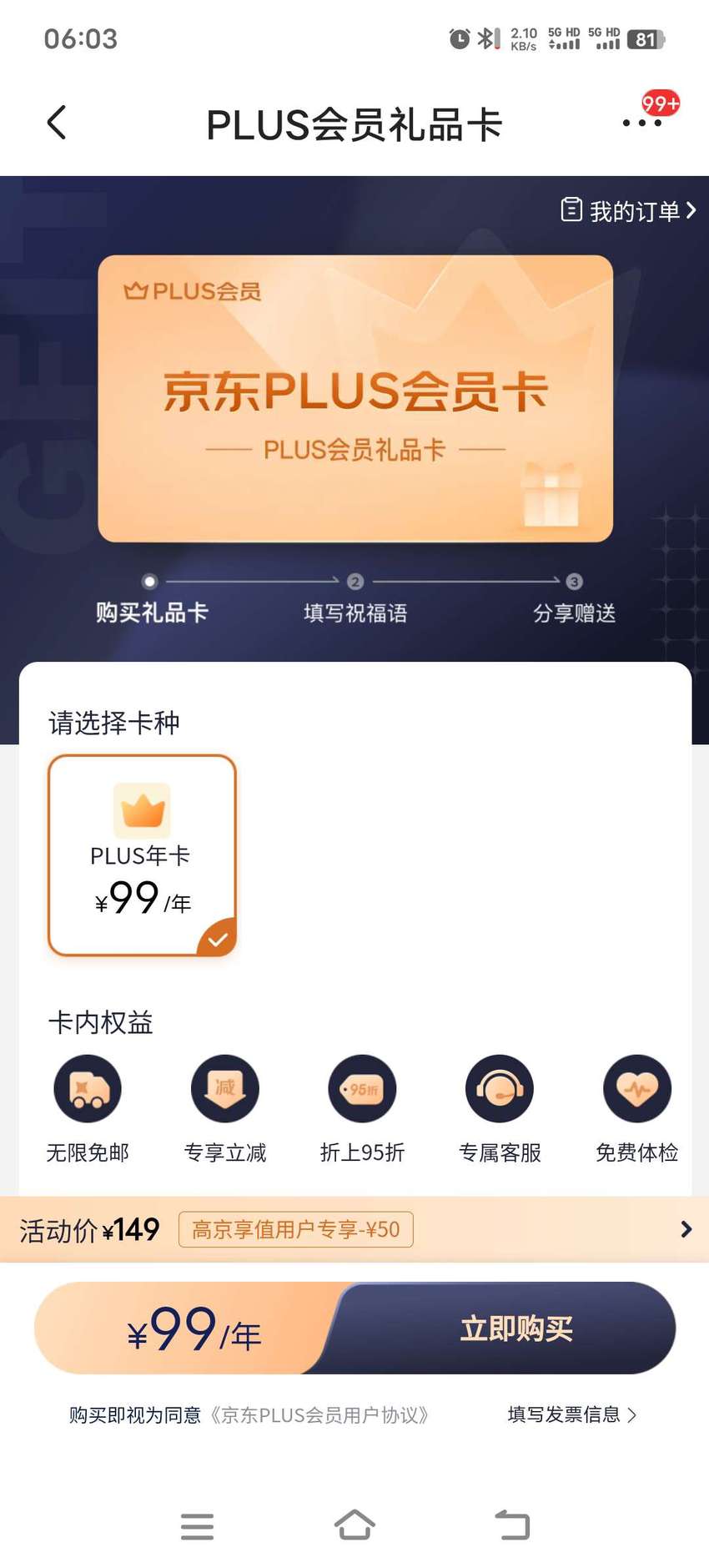Go back using the top-left arrow

(57, 124)
